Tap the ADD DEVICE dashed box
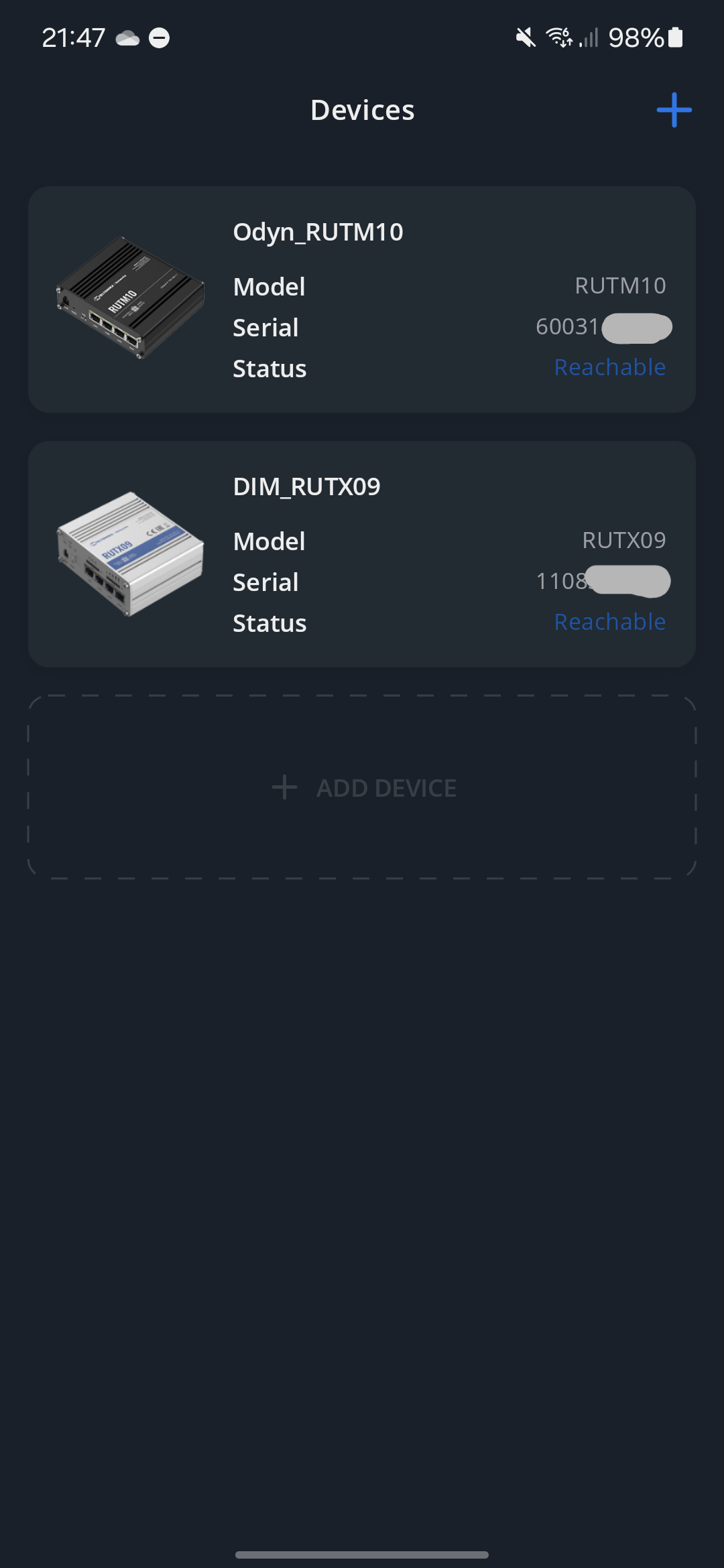Screen dimensions: 724x1568 (362, 787)
